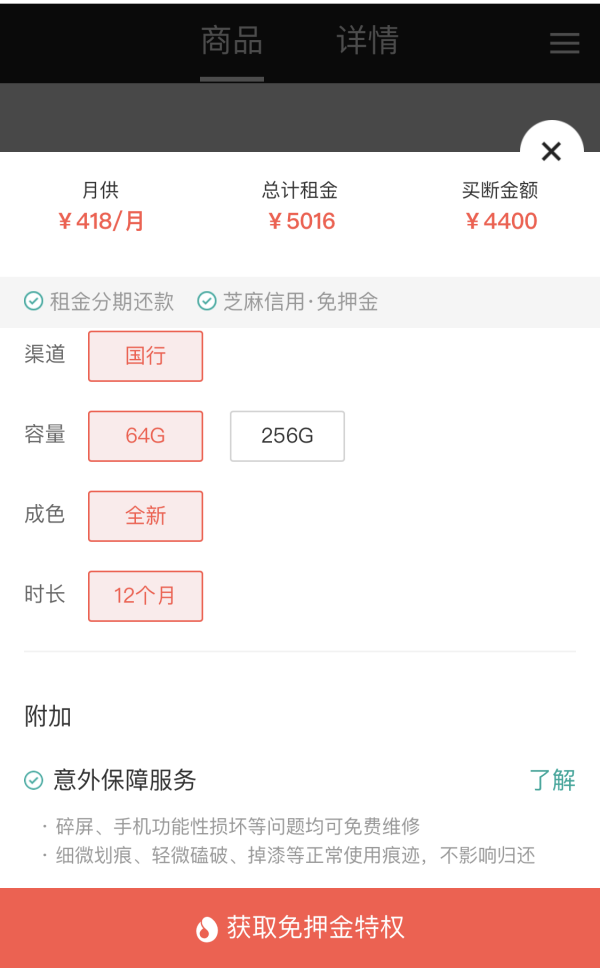600x968 pixels.
Task: Switch to the 商品 tab
Action: tap(232, 41)
